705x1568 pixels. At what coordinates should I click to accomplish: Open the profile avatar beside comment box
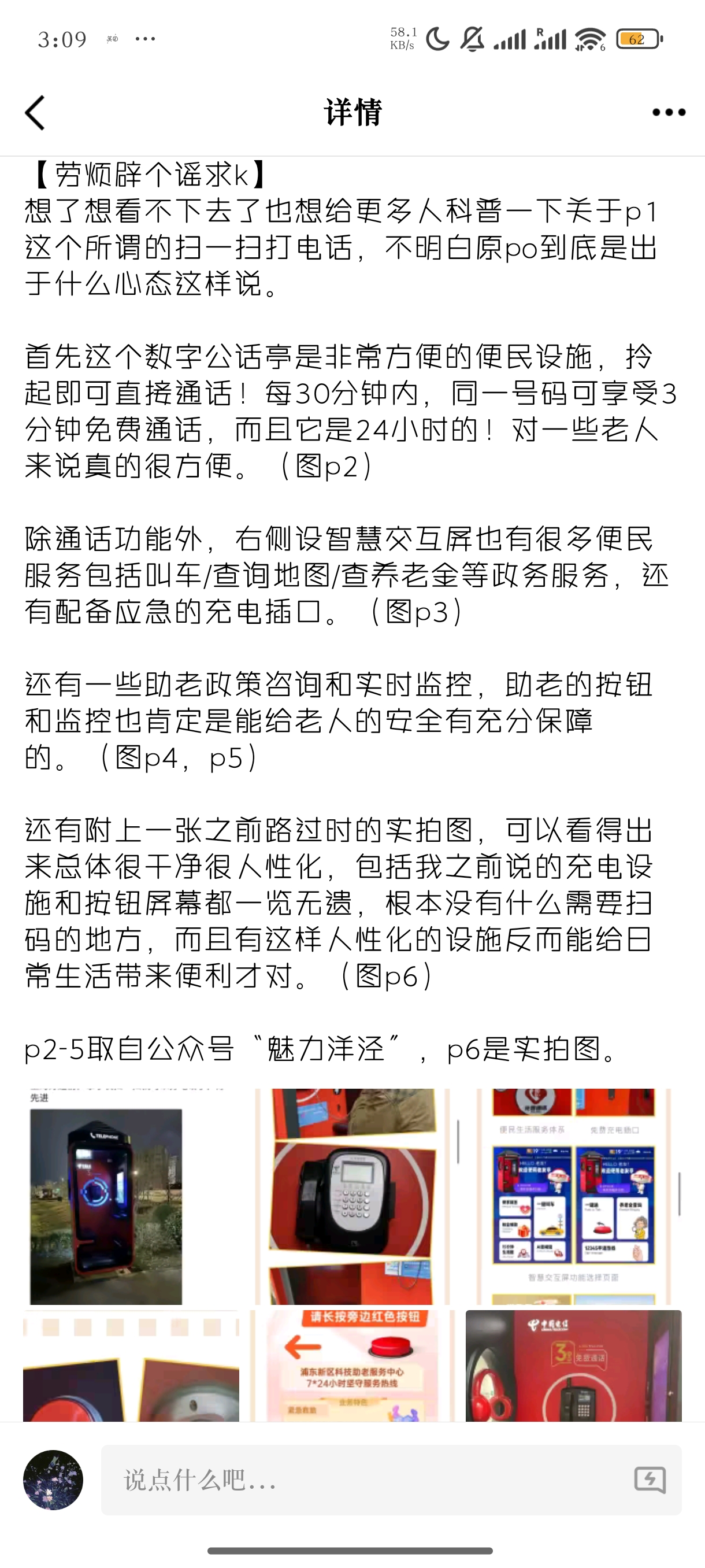[x=53, y=1480]
